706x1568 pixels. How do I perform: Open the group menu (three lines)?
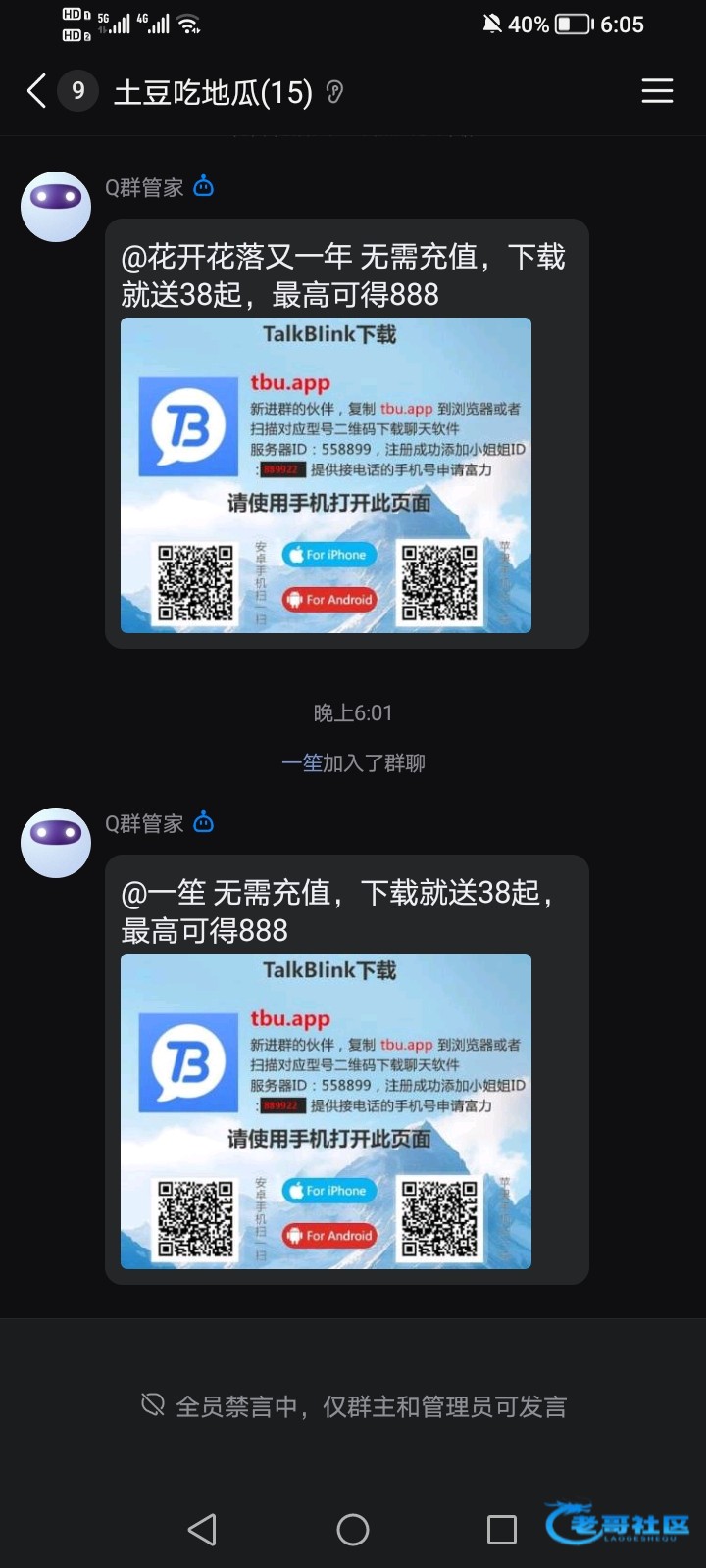(x=657, y=91)
